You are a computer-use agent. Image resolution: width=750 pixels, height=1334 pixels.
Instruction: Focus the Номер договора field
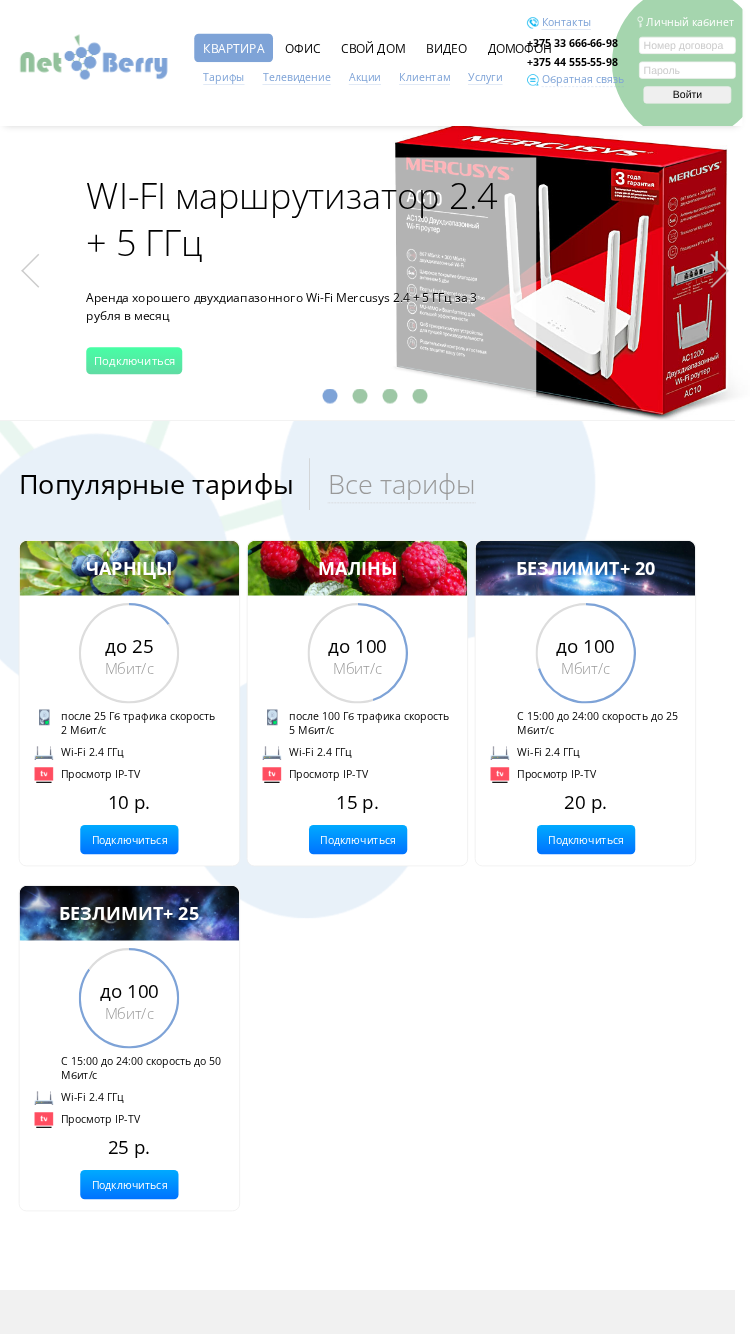click(687, 45)
